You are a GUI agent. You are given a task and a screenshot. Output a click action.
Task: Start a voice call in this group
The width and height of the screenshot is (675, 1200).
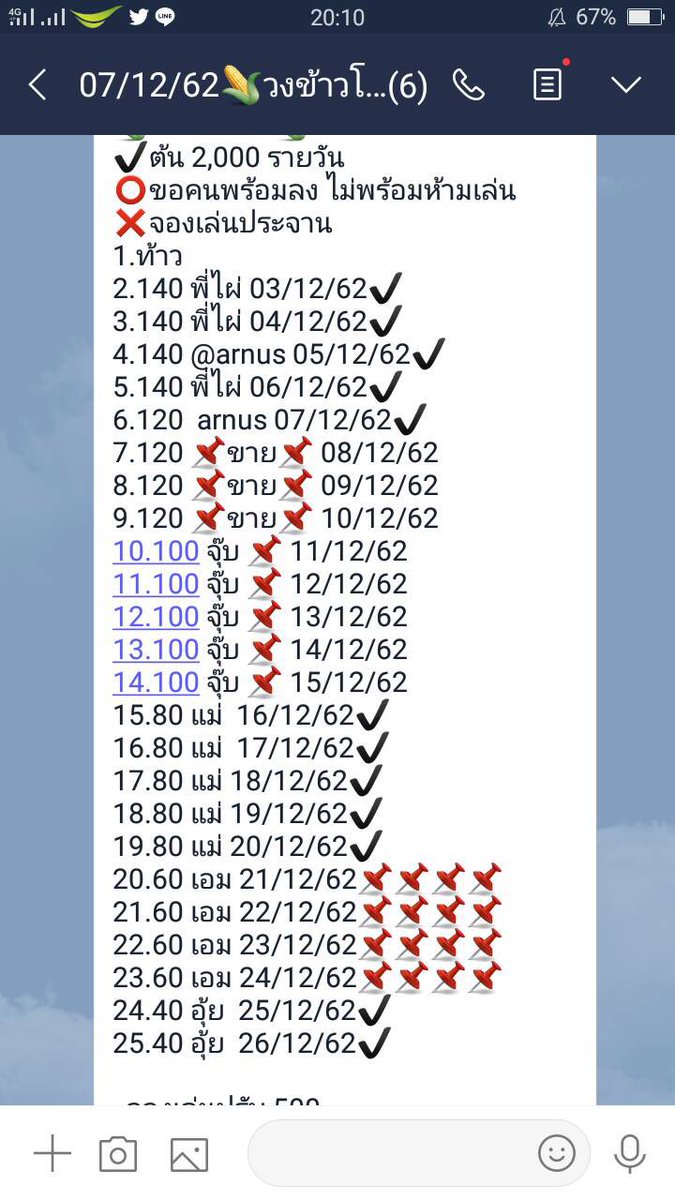click(468, 86)
